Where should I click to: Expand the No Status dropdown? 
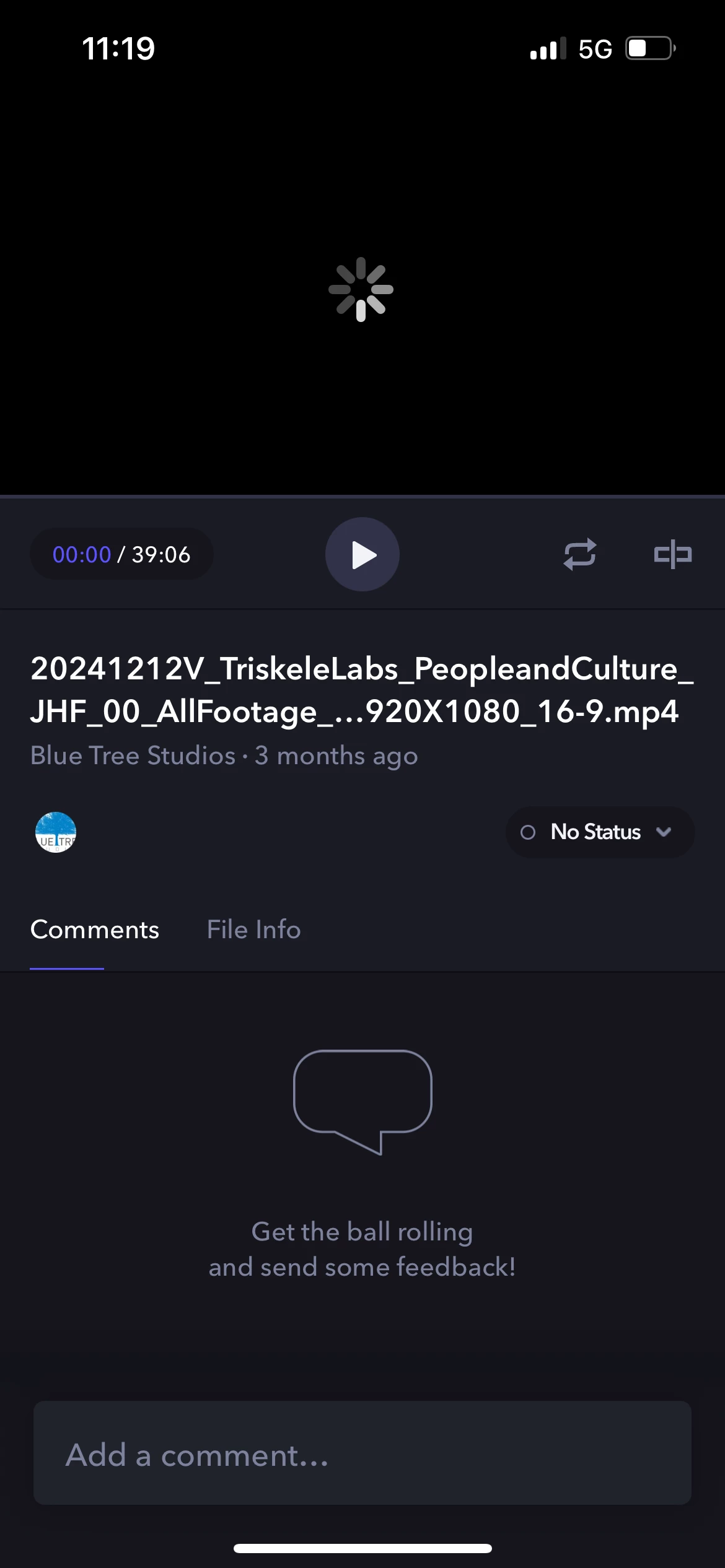[599, 832]
